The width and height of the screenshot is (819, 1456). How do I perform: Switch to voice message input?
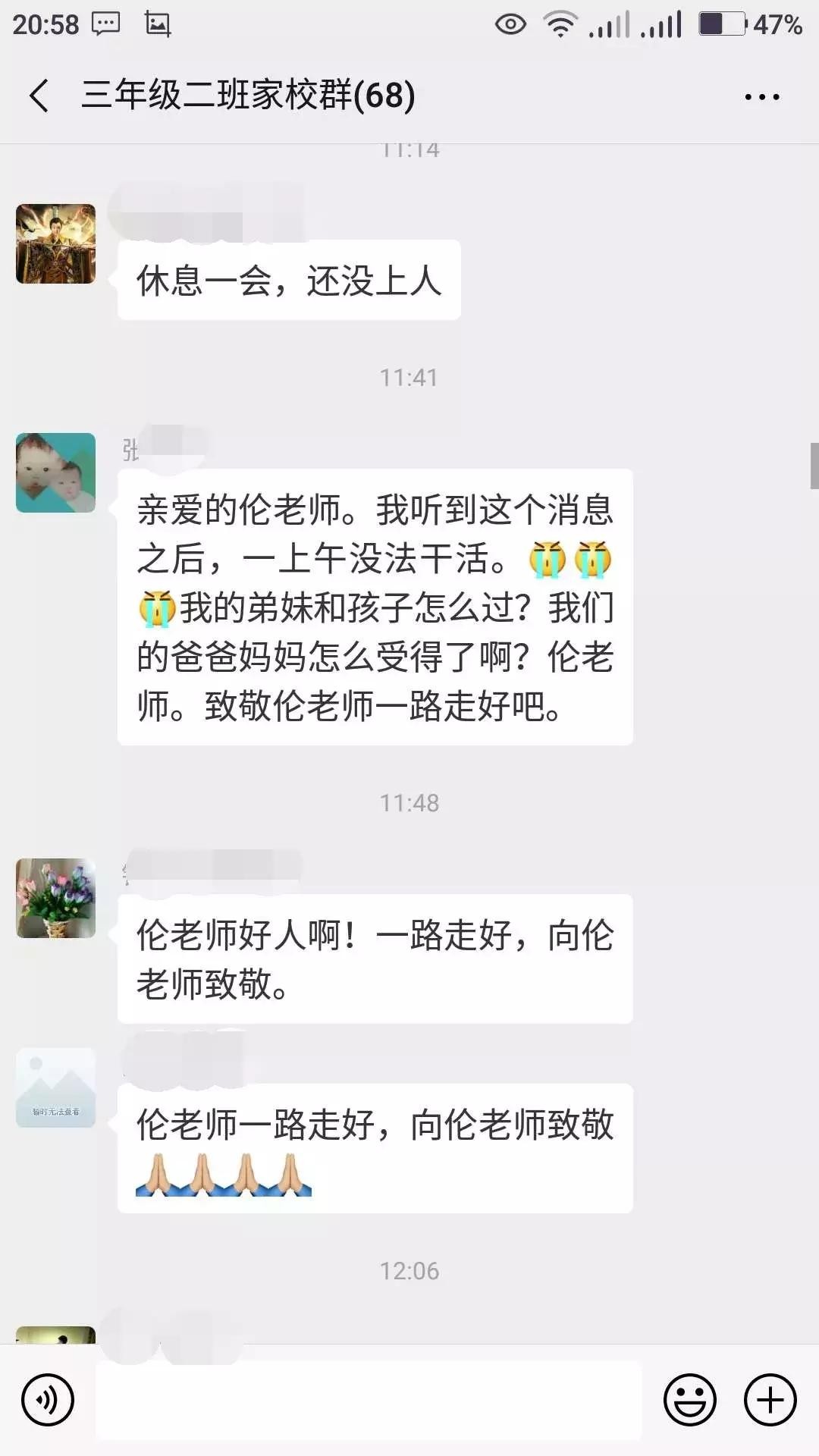[x=47, y=1400]
